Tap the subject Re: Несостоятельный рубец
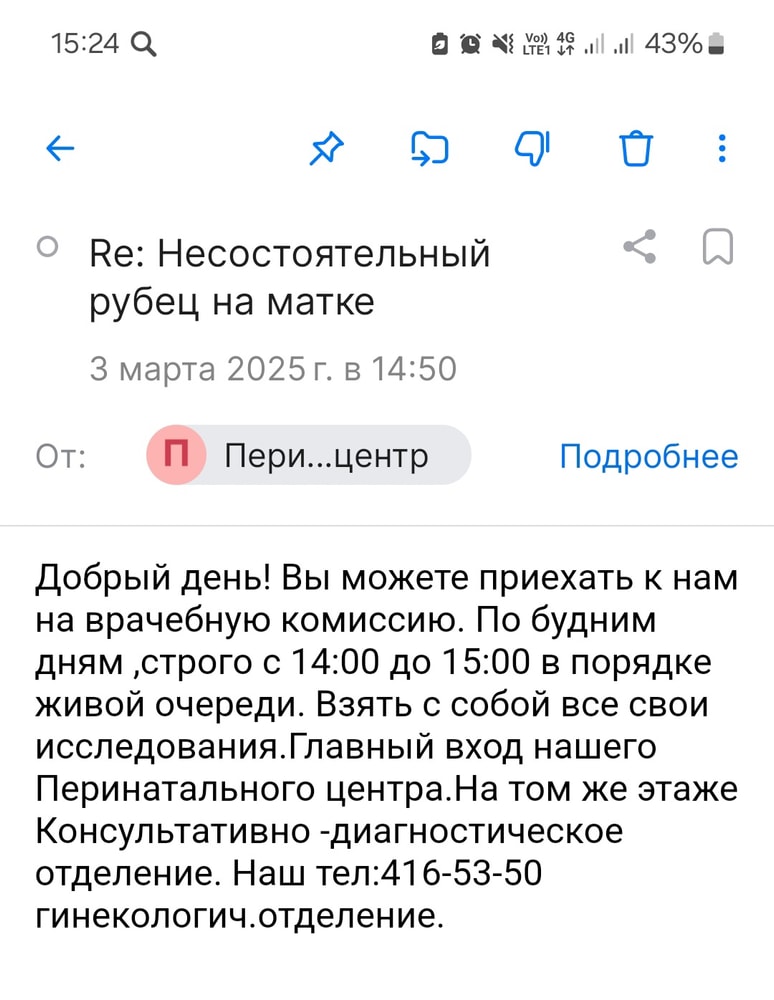774x1000 pixels. pyautogui.click(x=287, y=276)
